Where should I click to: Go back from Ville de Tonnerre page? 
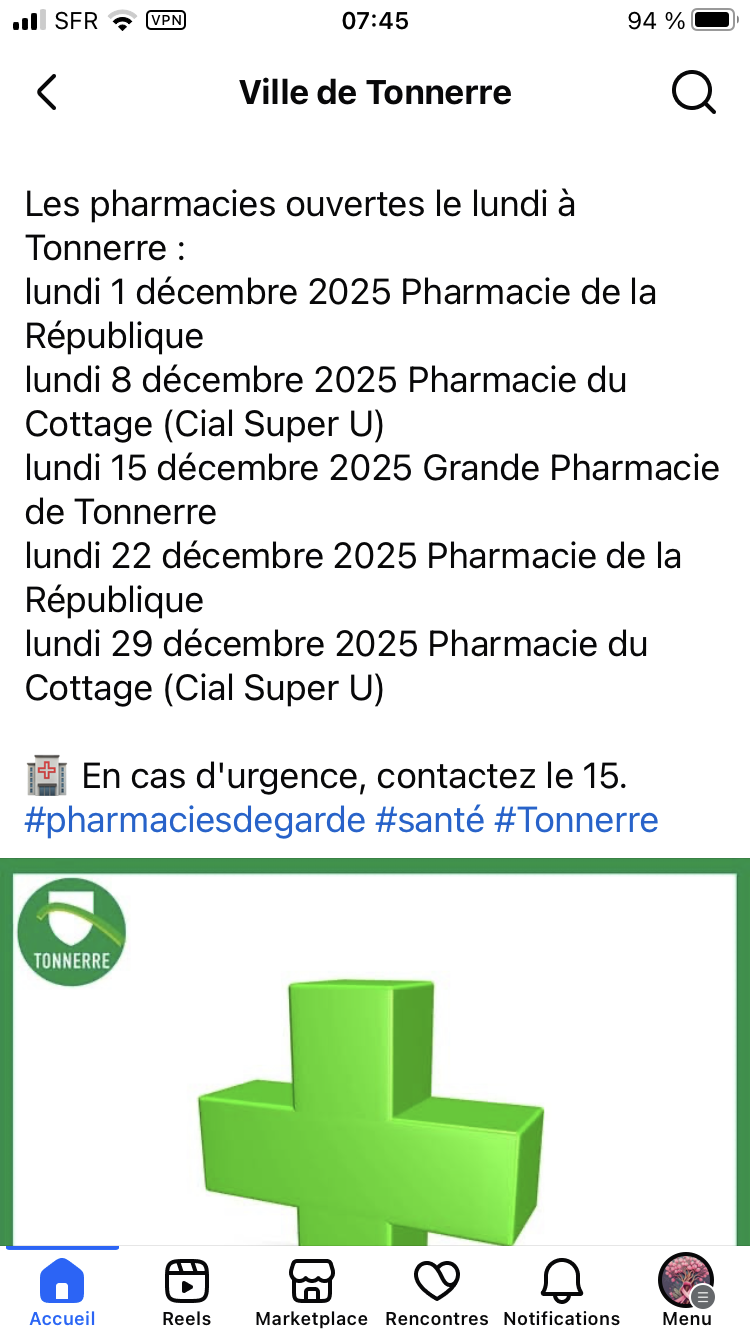pyautogui.click(x=47, y=93)
